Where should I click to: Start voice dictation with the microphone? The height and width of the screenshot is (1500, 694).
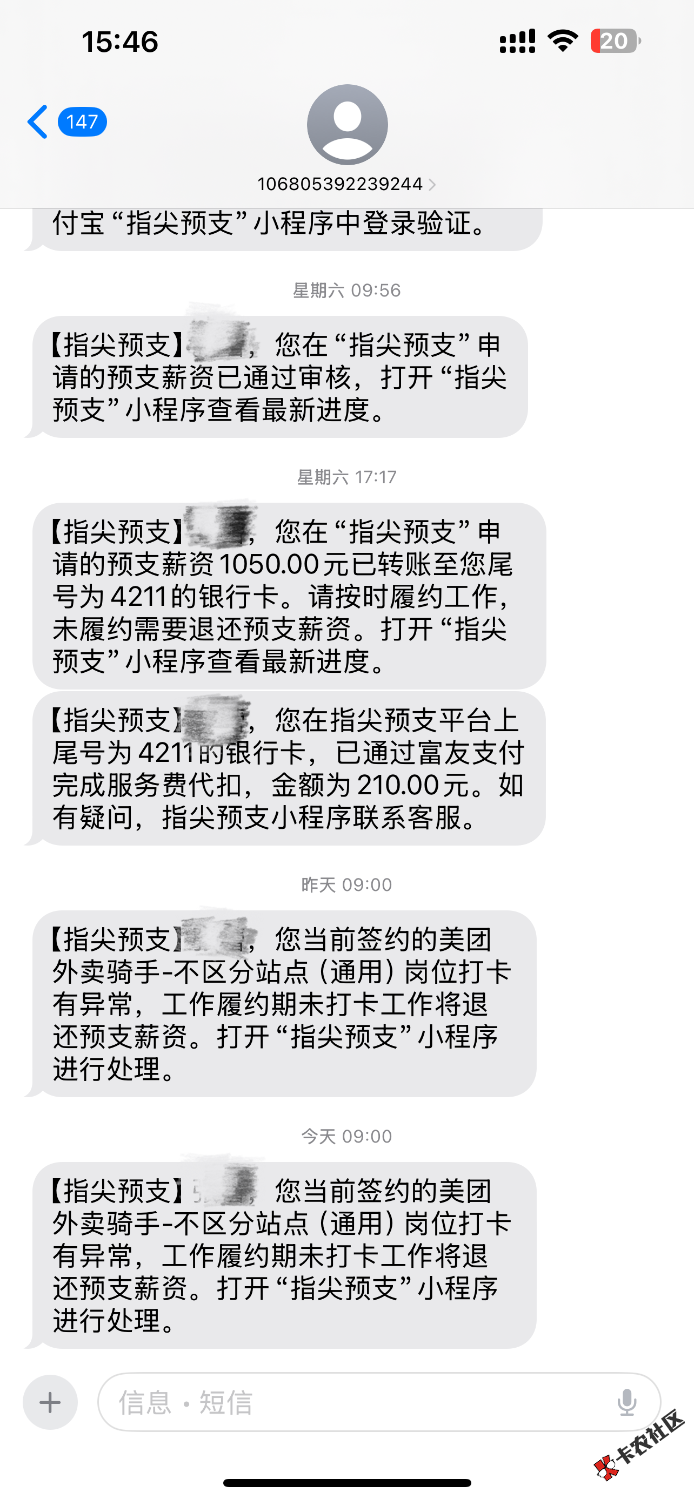627,1402
